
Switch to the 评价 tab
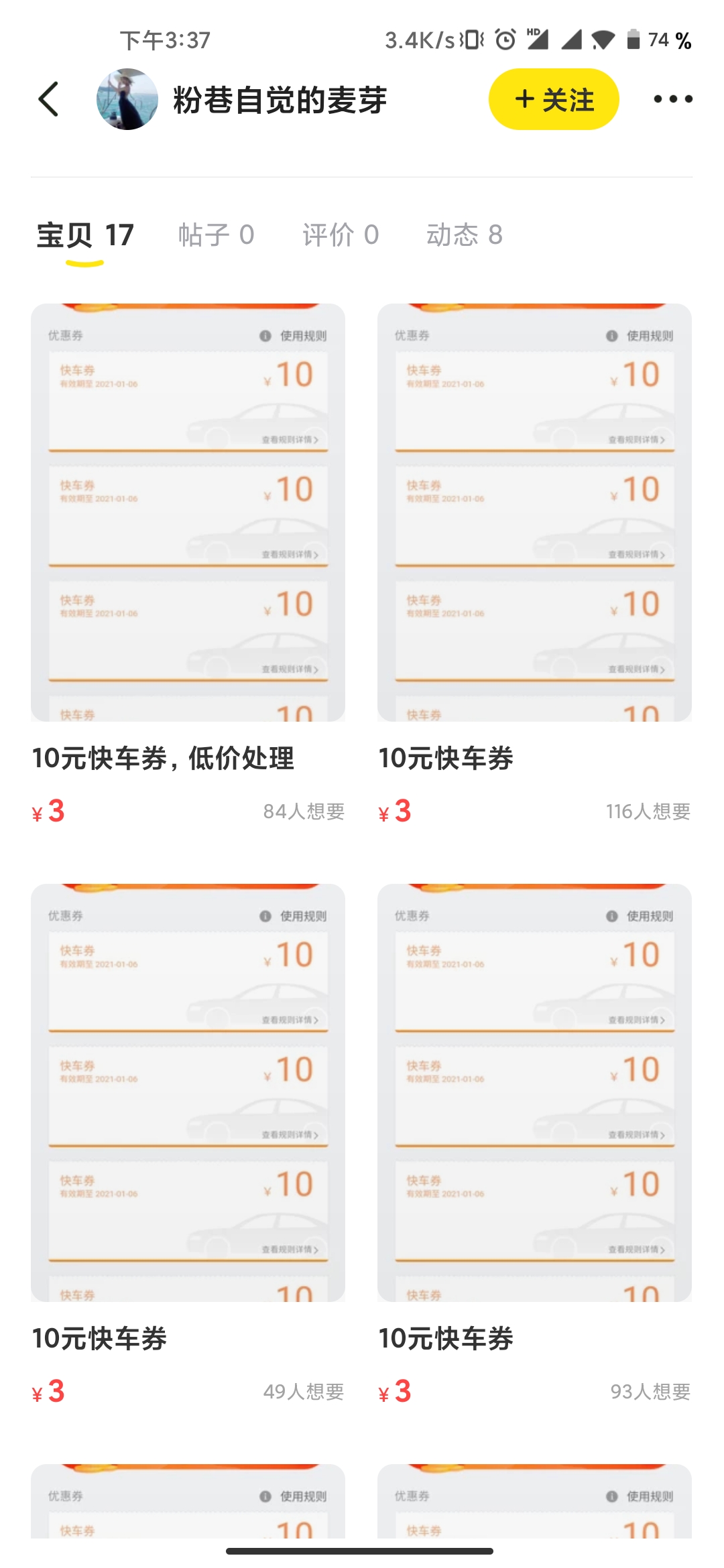click(x=341, y=235)
